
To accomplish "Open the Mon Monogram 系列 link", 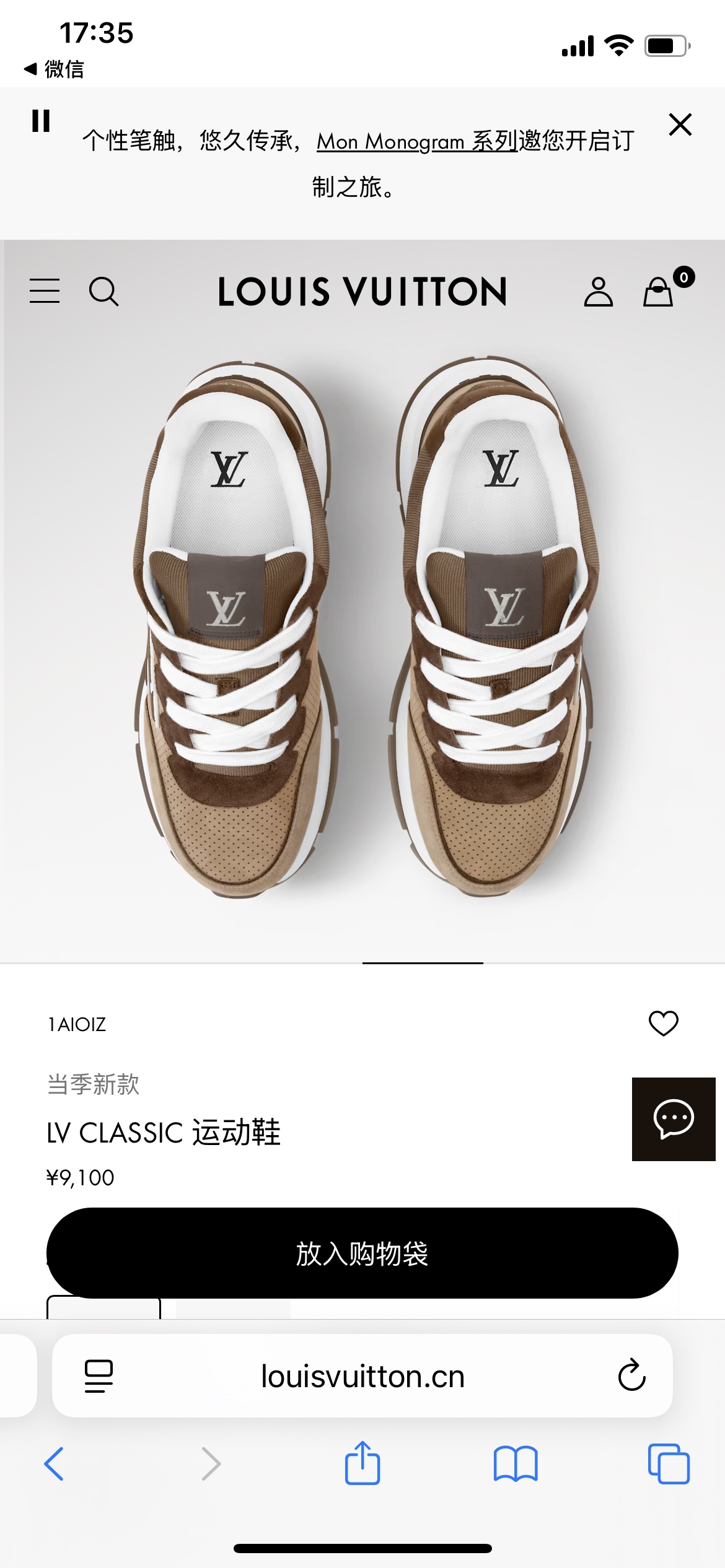I will click(x=416, y=141).
